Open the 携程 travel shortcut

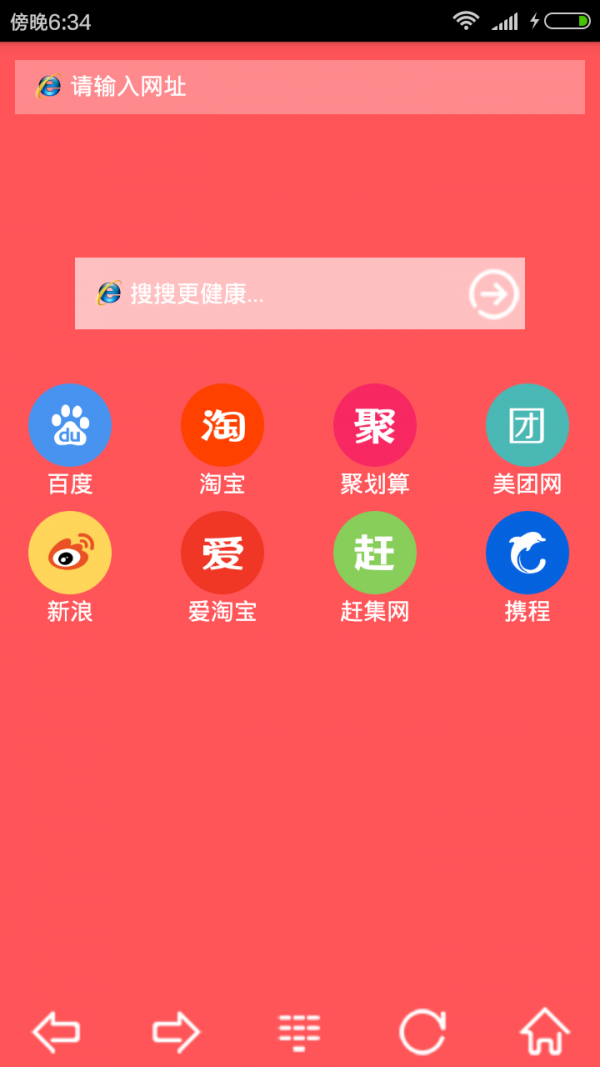coord(527,552)
